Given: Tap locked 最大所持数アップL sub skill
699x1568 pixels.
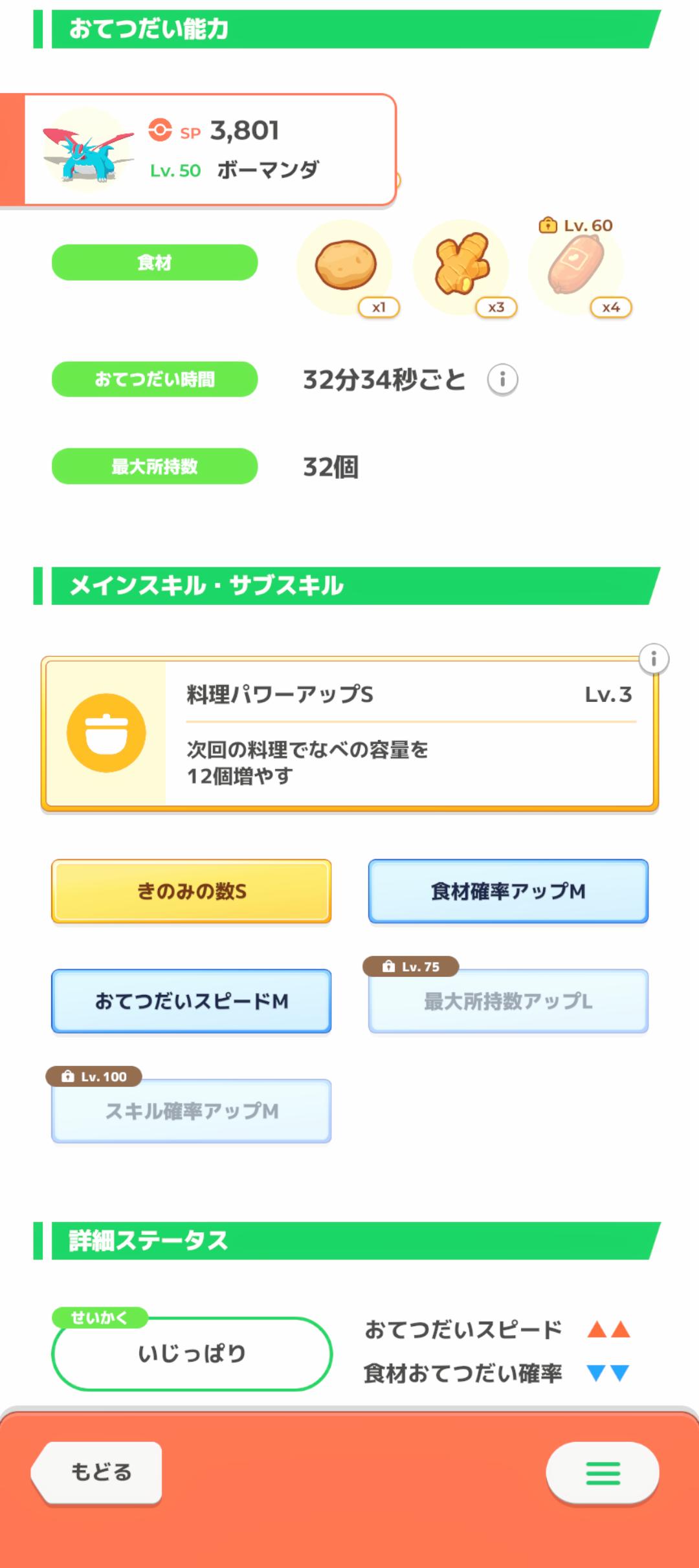Looking at the screenshot, I should pyautogui.click(x=508, y=1001).
